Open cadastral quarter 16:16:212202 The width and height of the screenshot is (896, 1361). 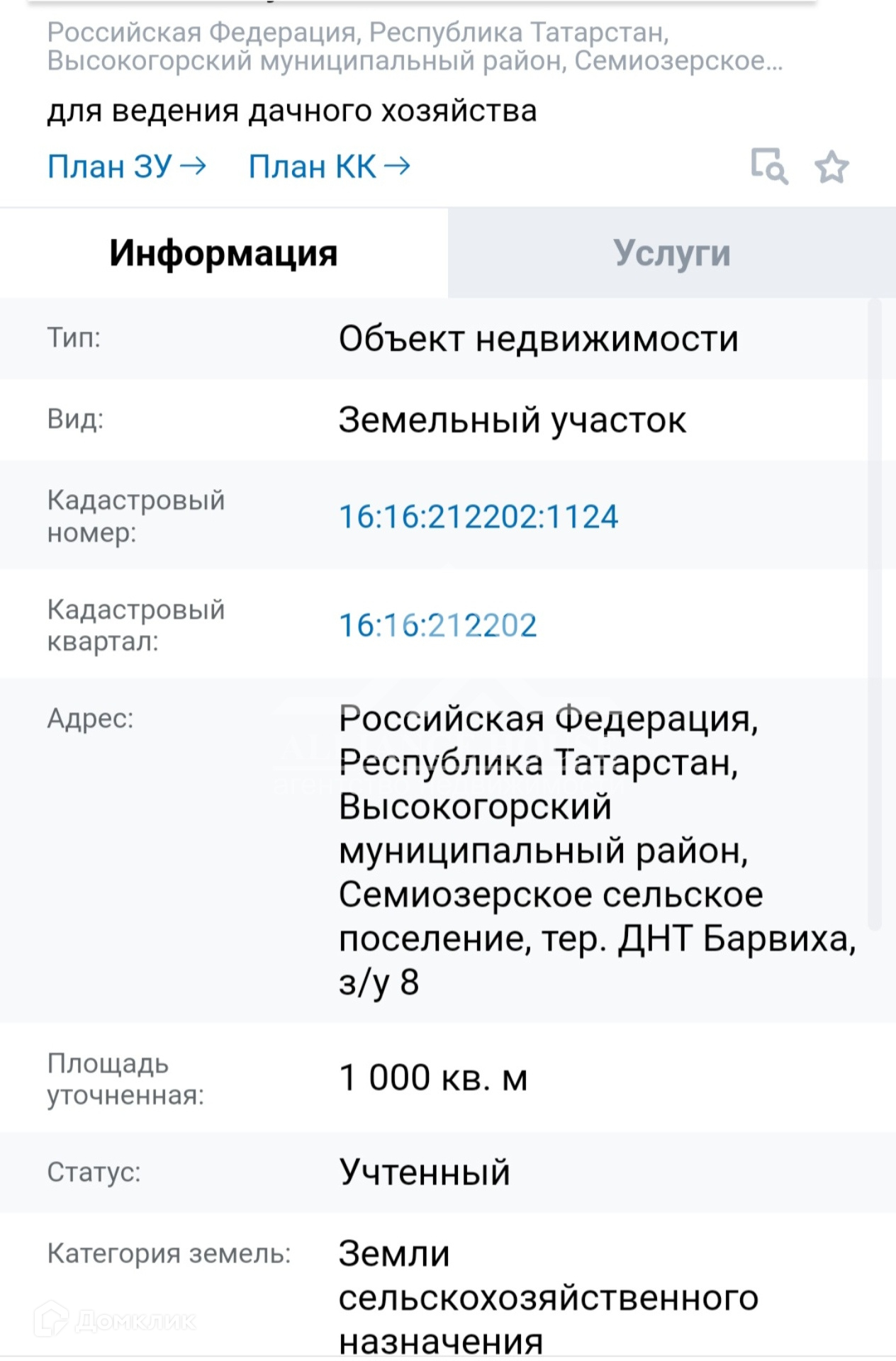point(438,625)
